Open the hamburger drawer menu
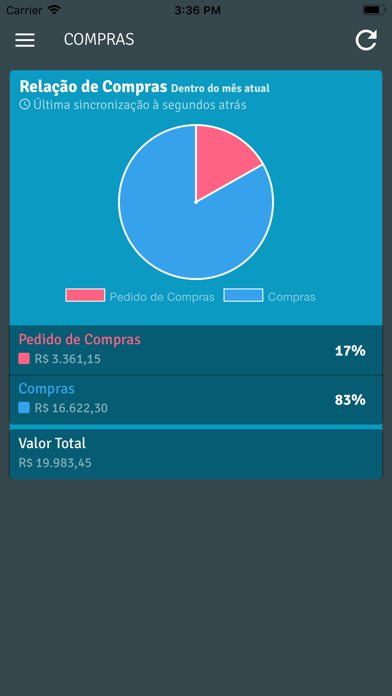 (x=25, y=40)
